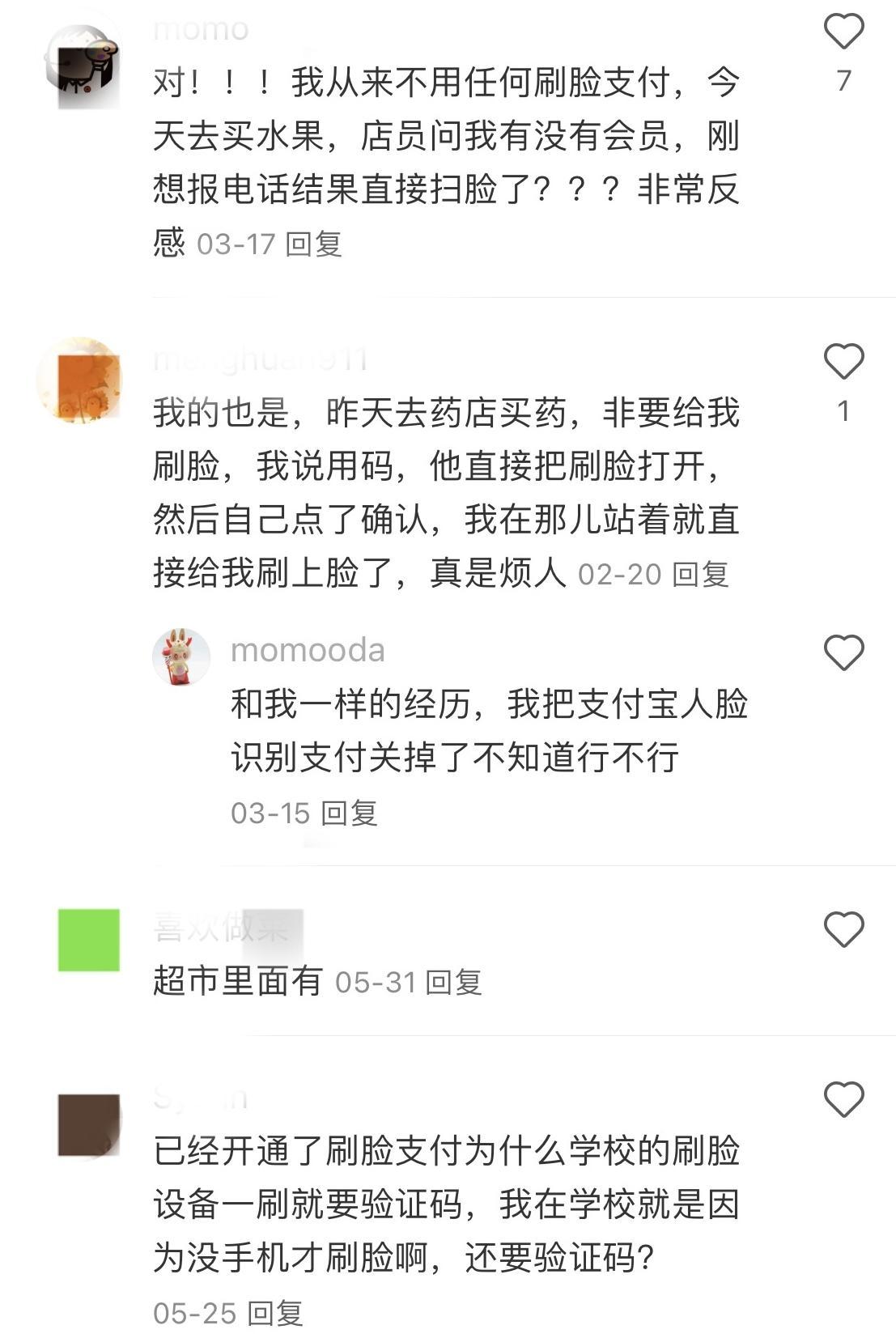This screenshot has height=1338, width=896.
Task: Reply to the 05-31 comment
Action: (454, 983)
